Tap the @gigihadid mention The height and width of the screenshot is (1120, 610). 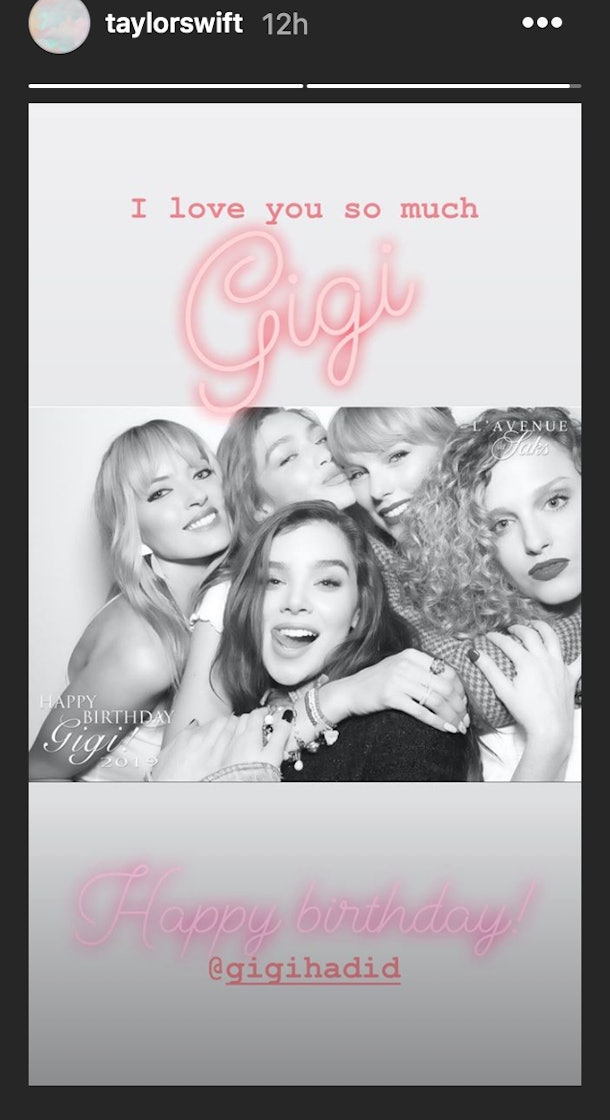click(x=305, y=969)
